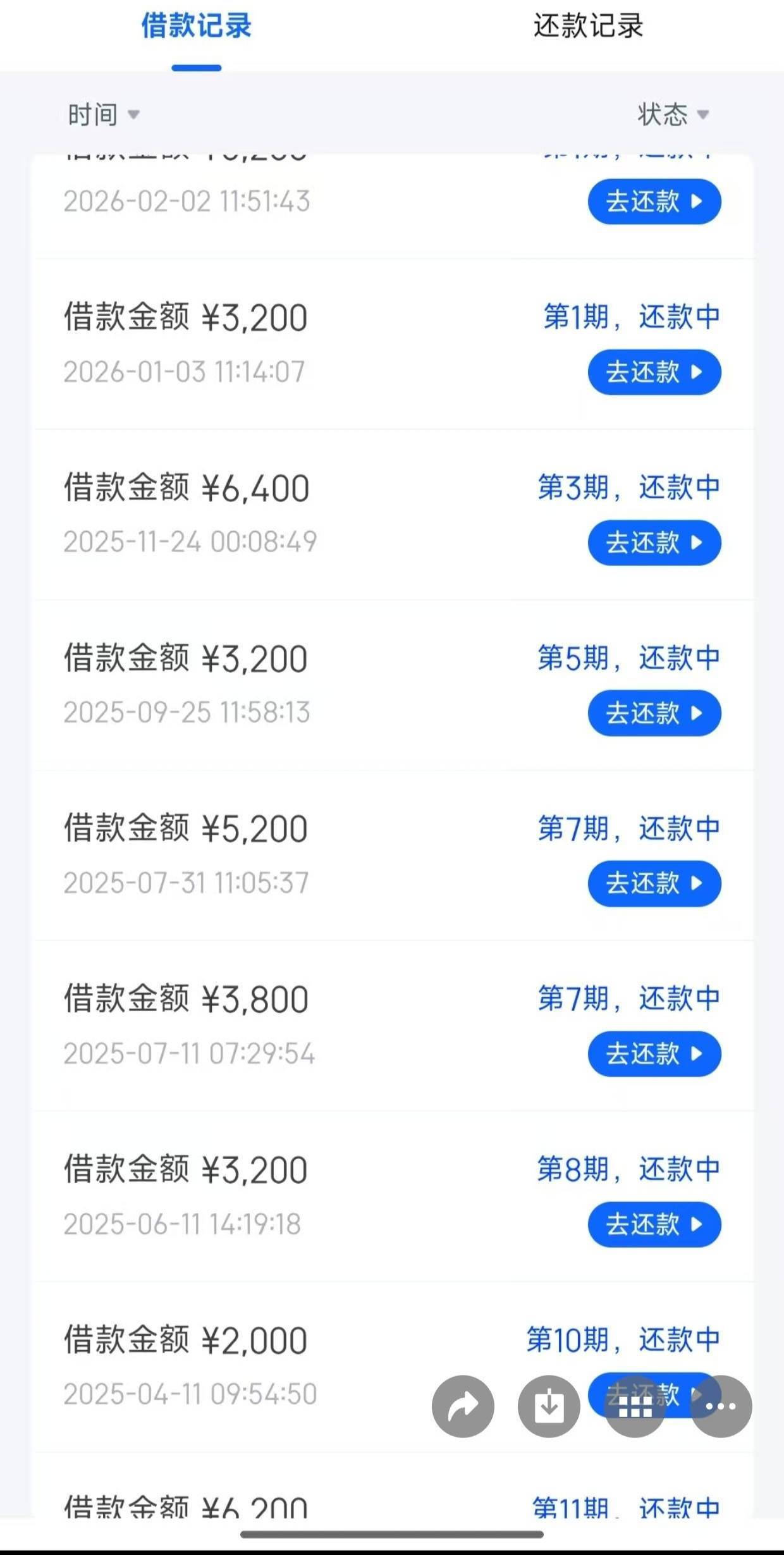Open the three-dot more options menu
784x1555 pixels.
[721, 1406]
